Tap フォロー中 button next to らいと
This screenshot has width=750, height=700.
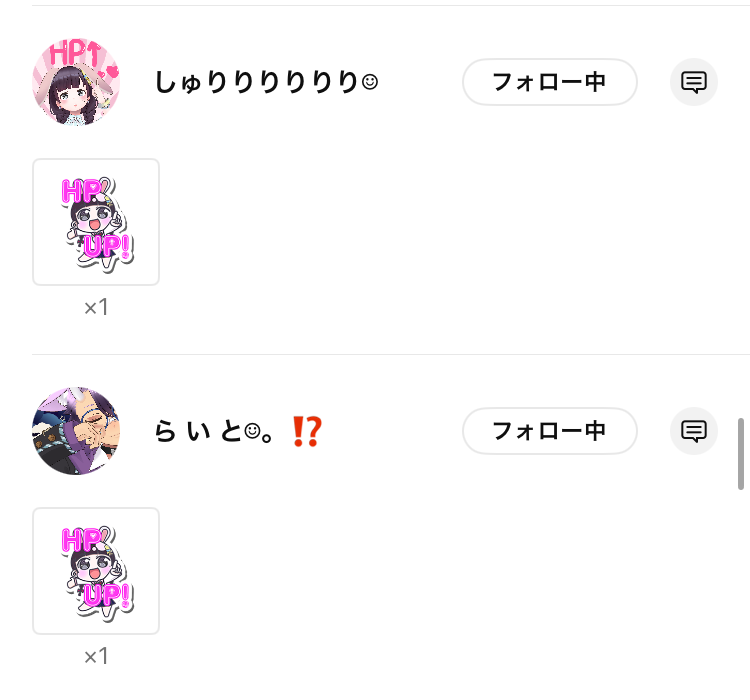click(x=549, y=431)
